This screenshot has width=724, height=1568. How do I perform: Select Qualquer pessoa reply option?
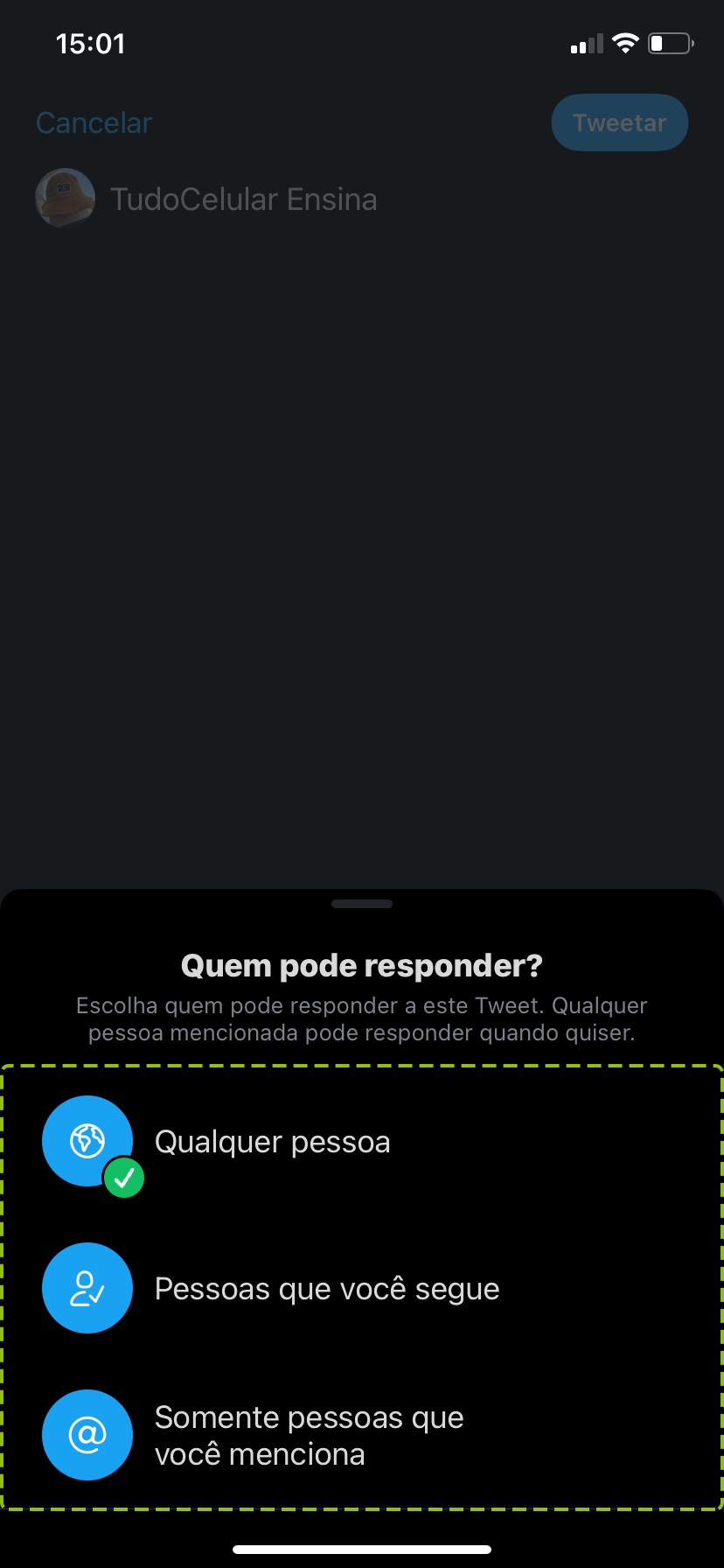271,1142
